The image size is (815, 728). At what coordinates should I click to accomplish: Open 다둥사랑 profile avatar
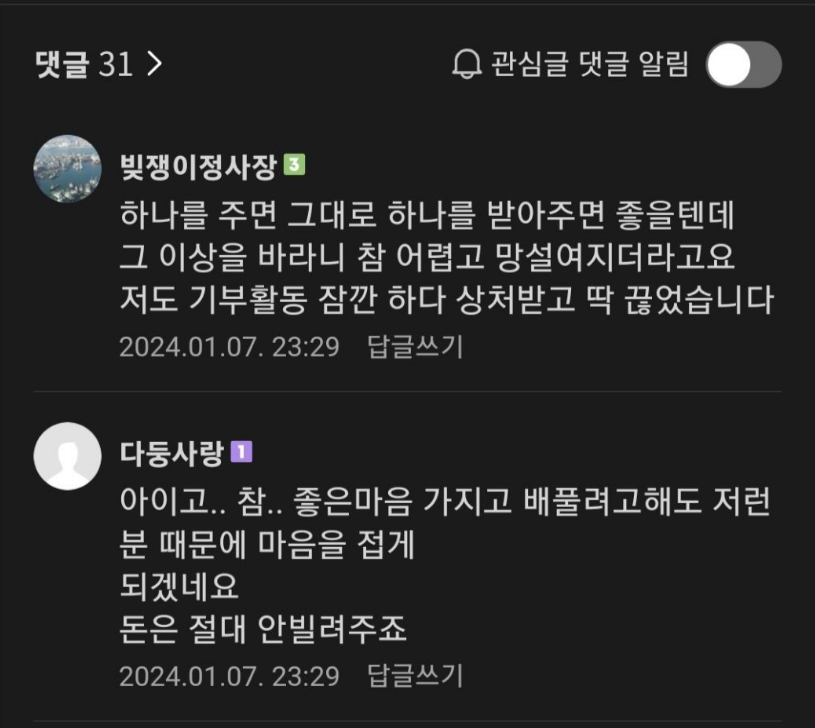pyautogui.click(x=68, y=456)
